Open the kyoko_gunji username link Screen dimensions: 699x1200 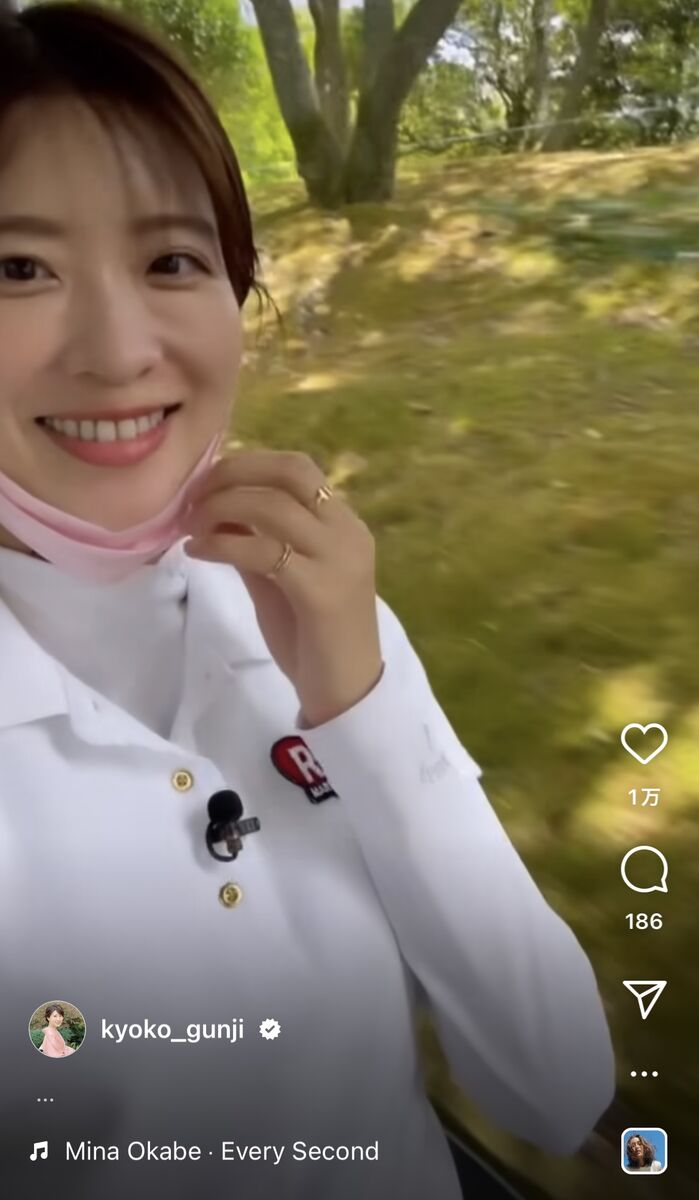(172, 1030)
